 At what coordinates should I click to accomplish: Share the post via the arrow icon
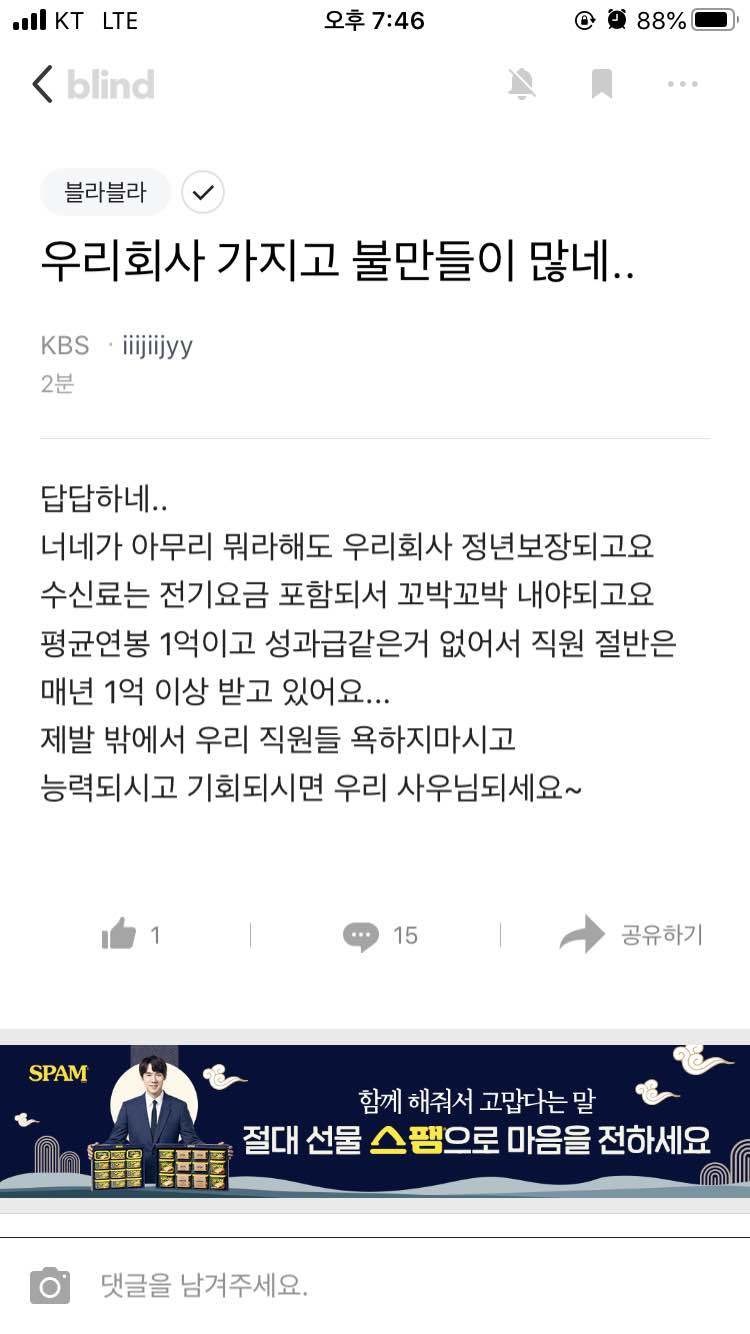581,934
